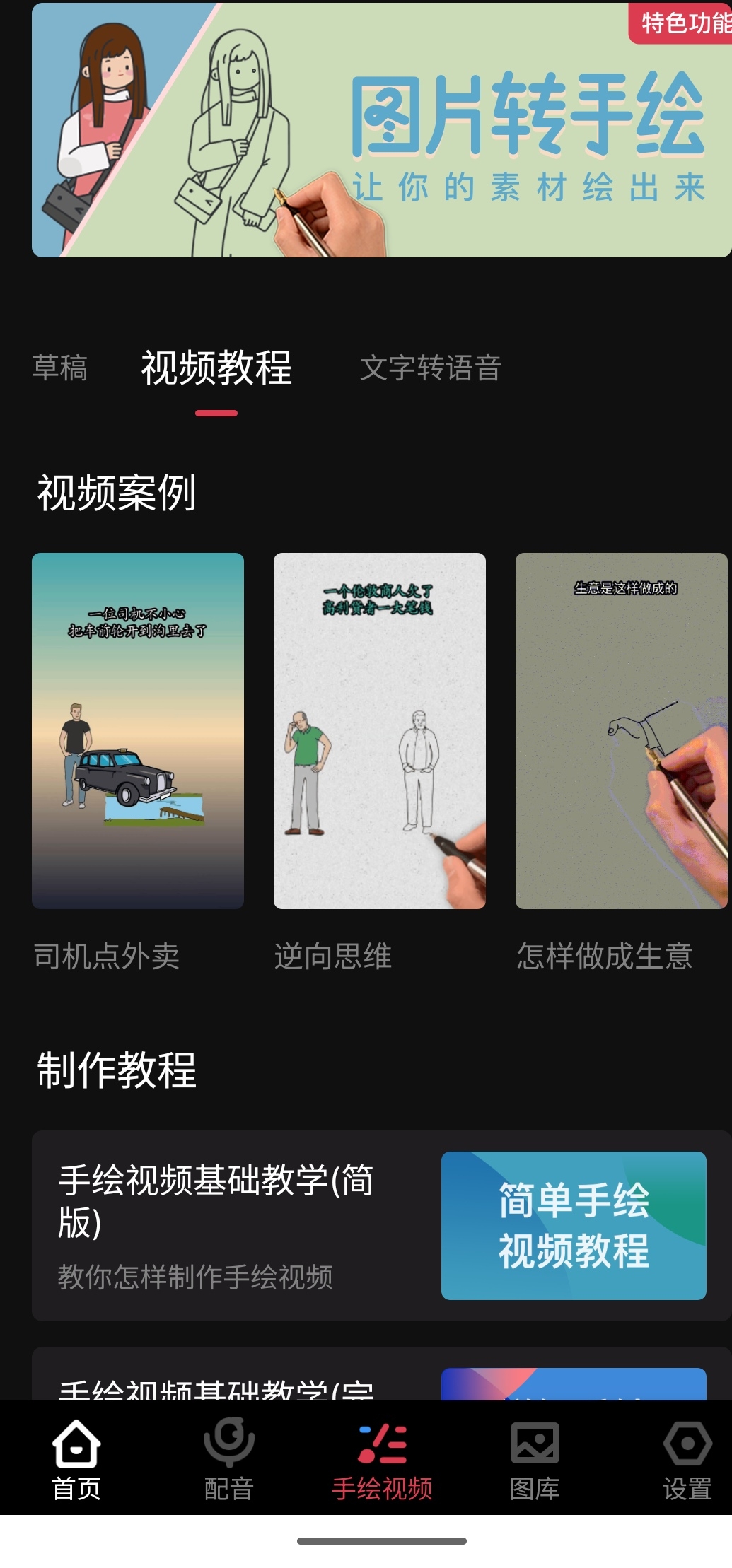Open the 设置 tab

coord(687,1460)
